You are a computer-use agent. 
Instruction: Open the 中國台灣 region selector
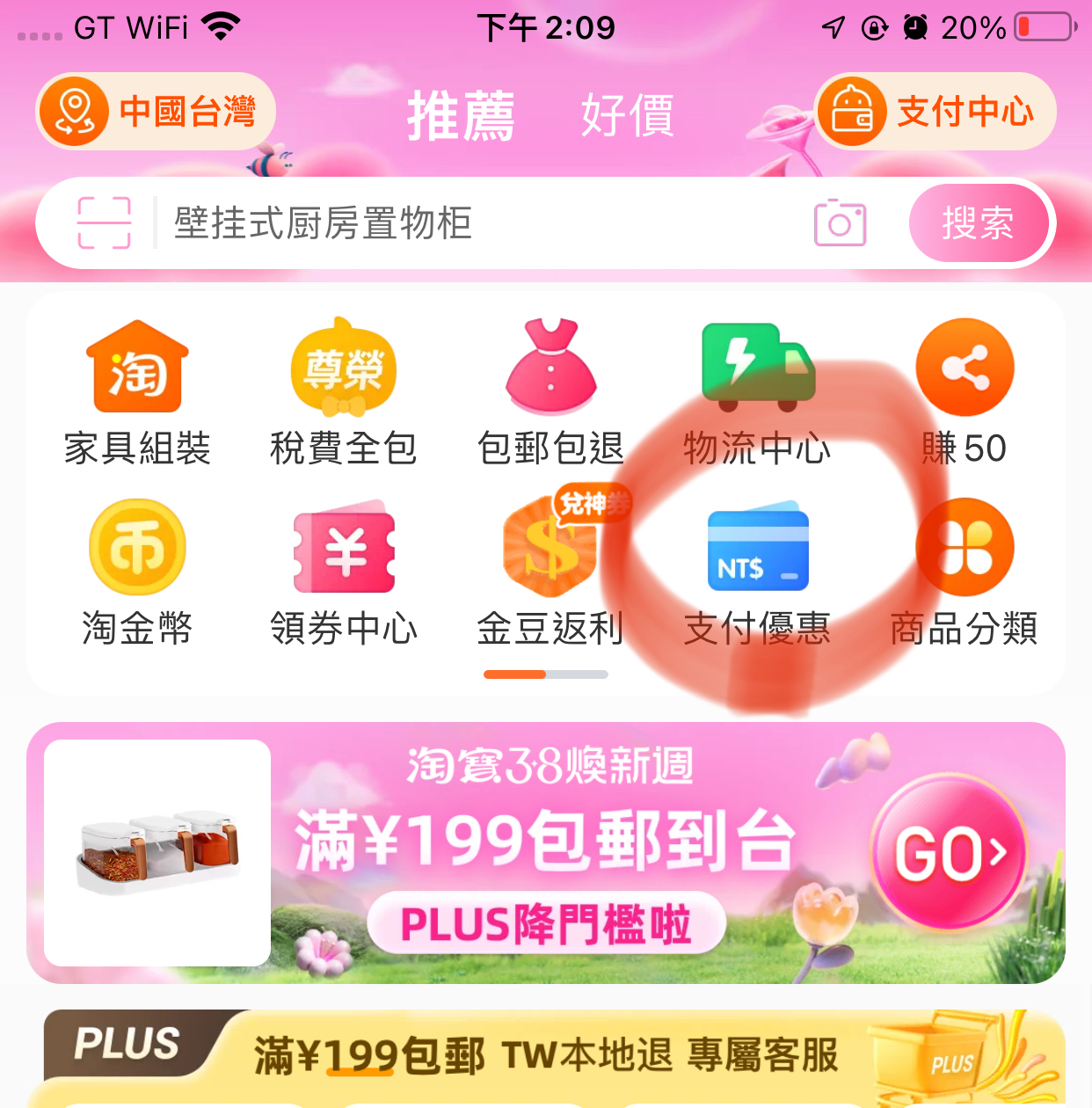tap(157, 112)
